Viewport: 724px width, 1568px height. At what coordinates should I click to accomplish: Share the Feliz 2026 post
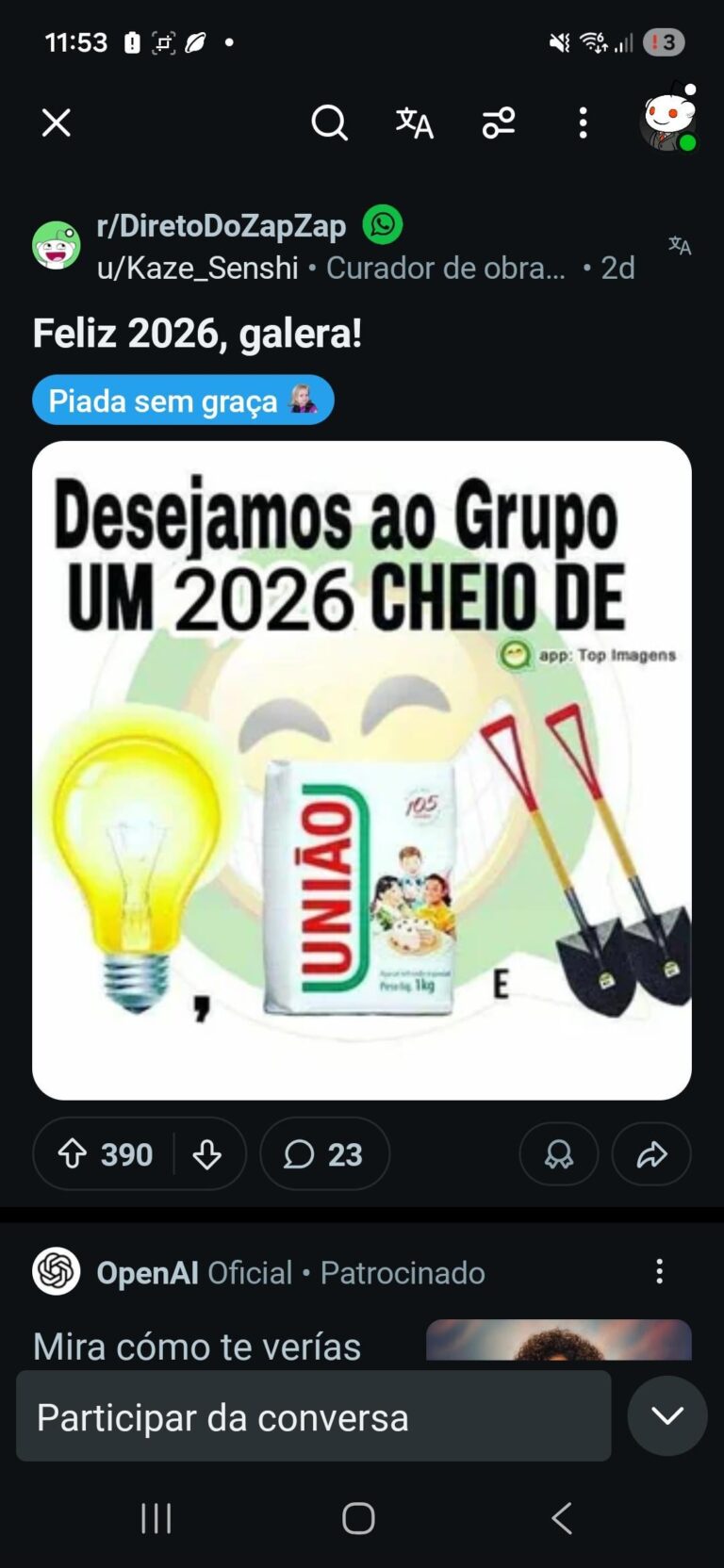pos(651,1154)
